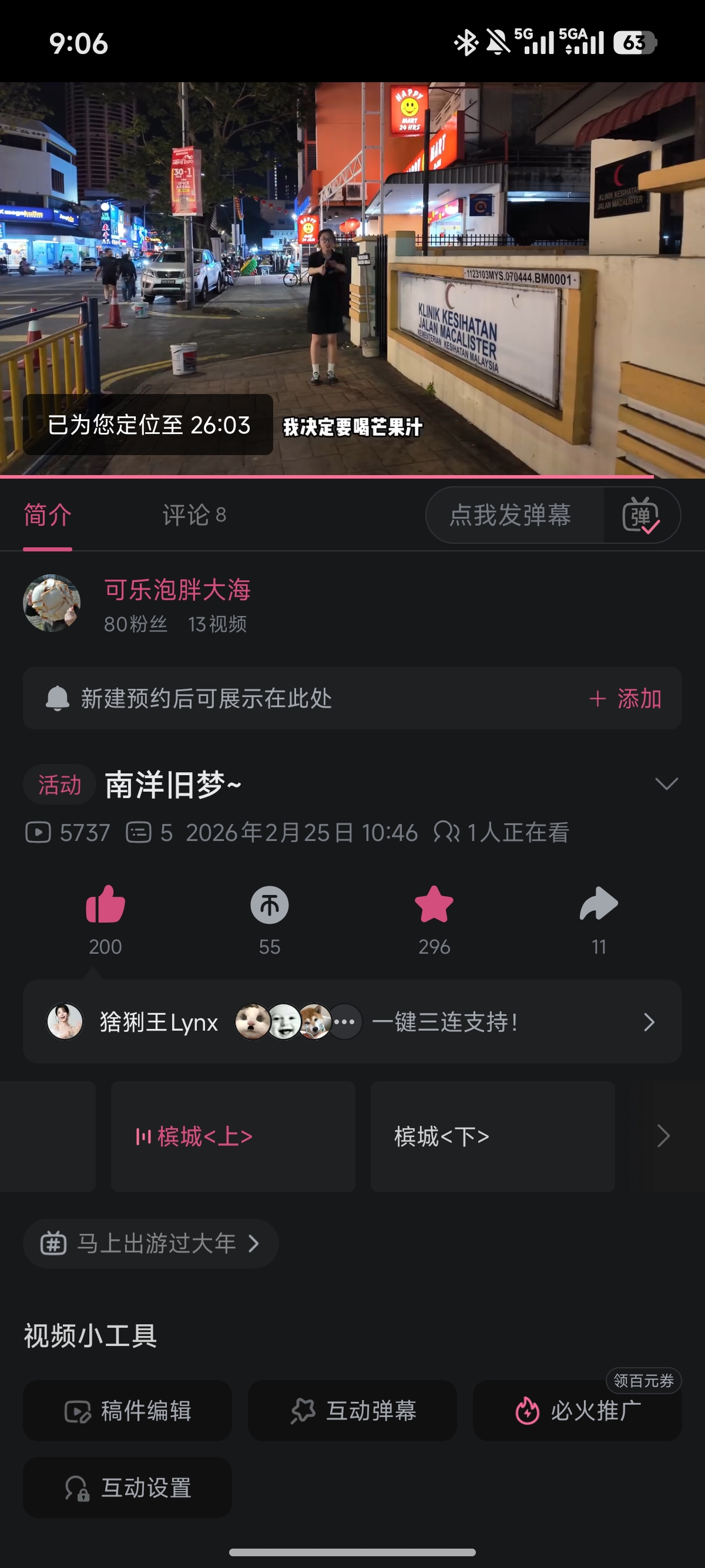Toggle the danmaku 弹 switch
This screenshot has height=1568, width=705.
pos(641,515)
